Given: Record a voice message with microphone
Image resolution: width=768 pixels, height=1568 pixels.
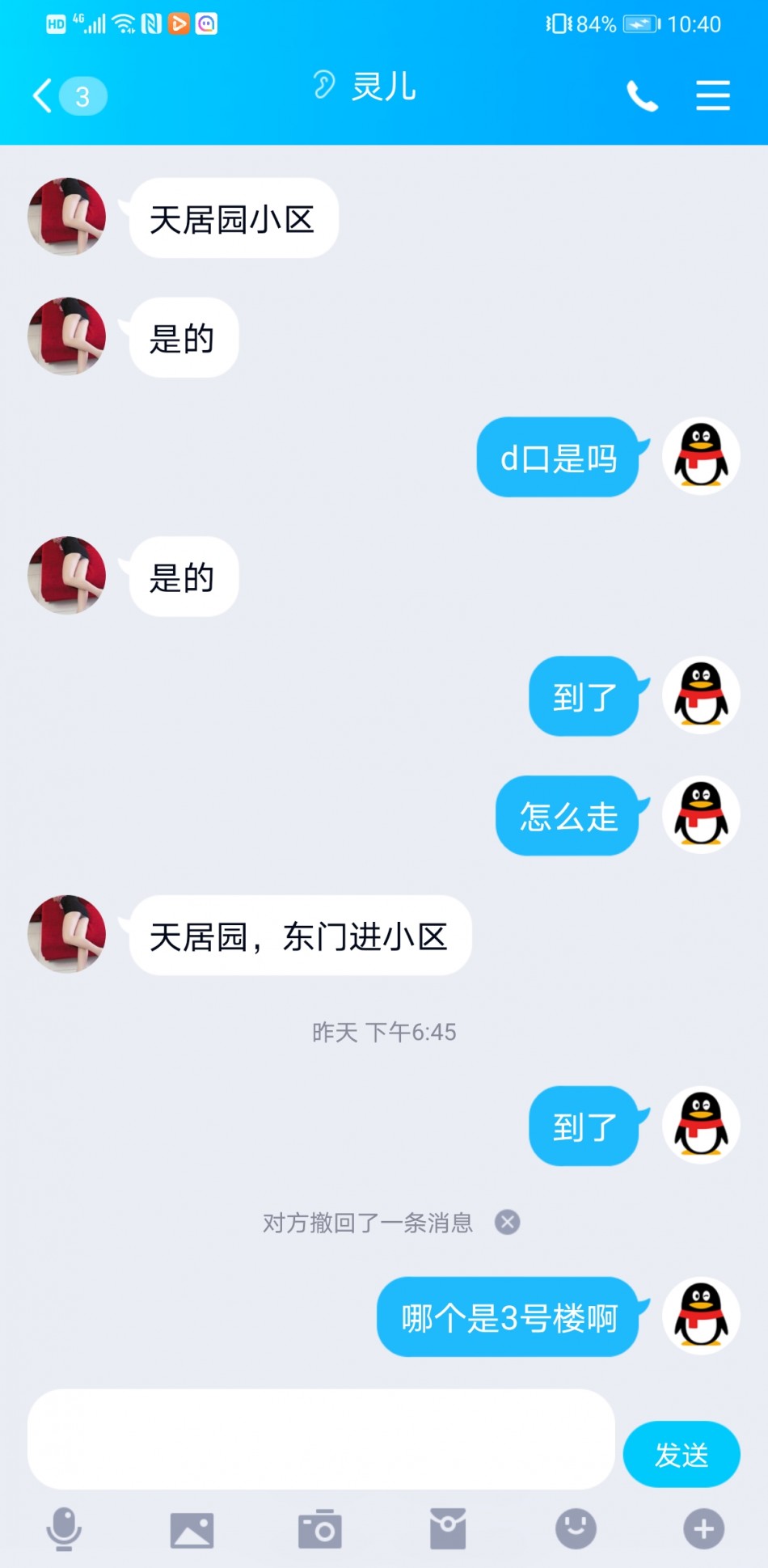Looking at the screenshot, I should 64,1528.
